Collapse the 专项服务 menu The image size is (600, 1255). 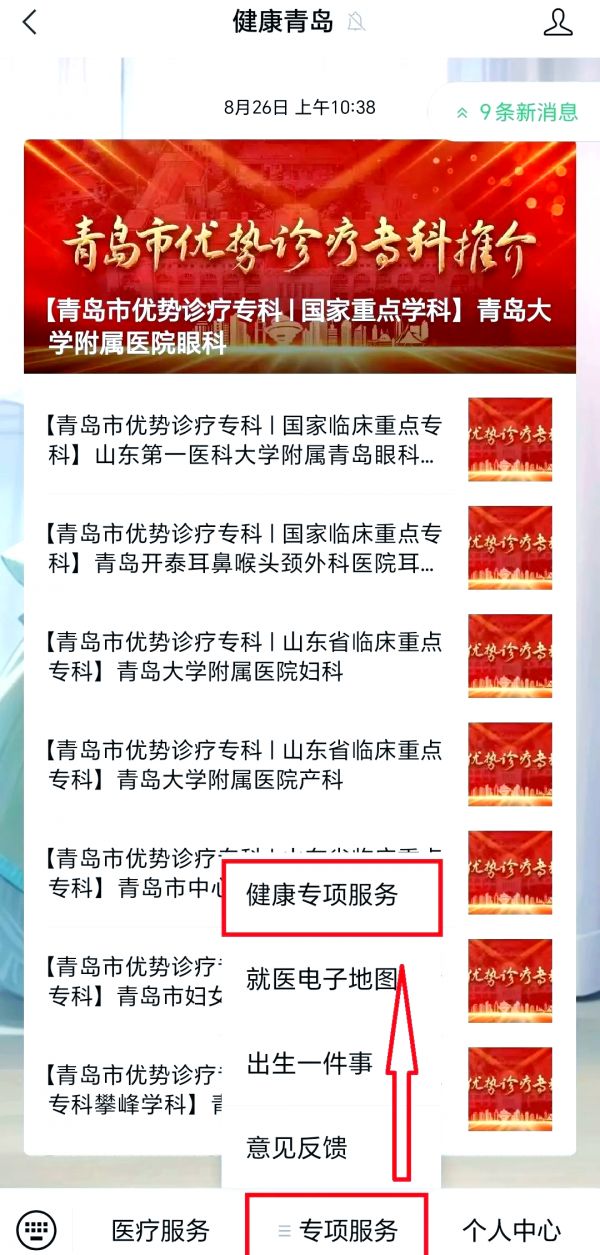338,1229
